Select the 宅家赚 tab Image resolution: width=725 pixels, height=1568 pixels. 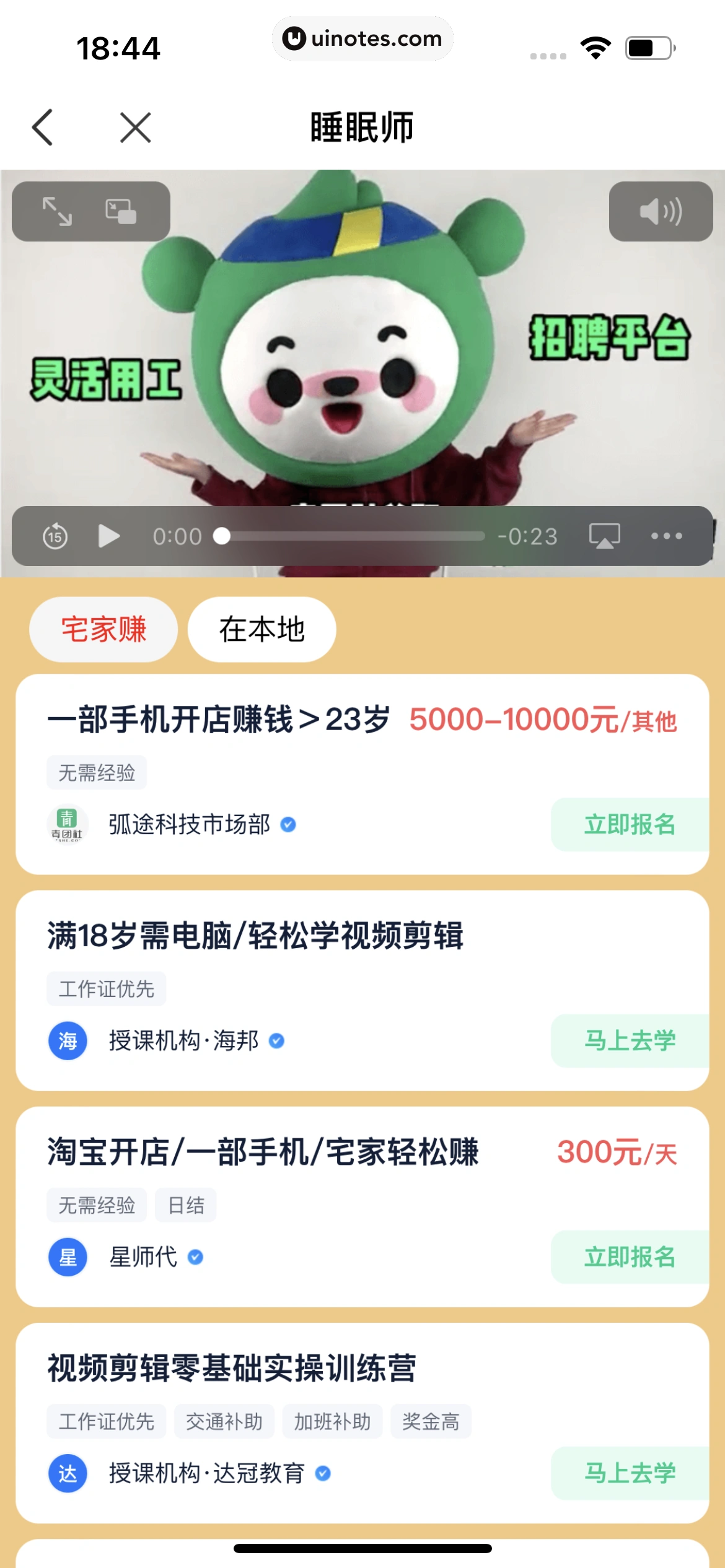point(103,630)
